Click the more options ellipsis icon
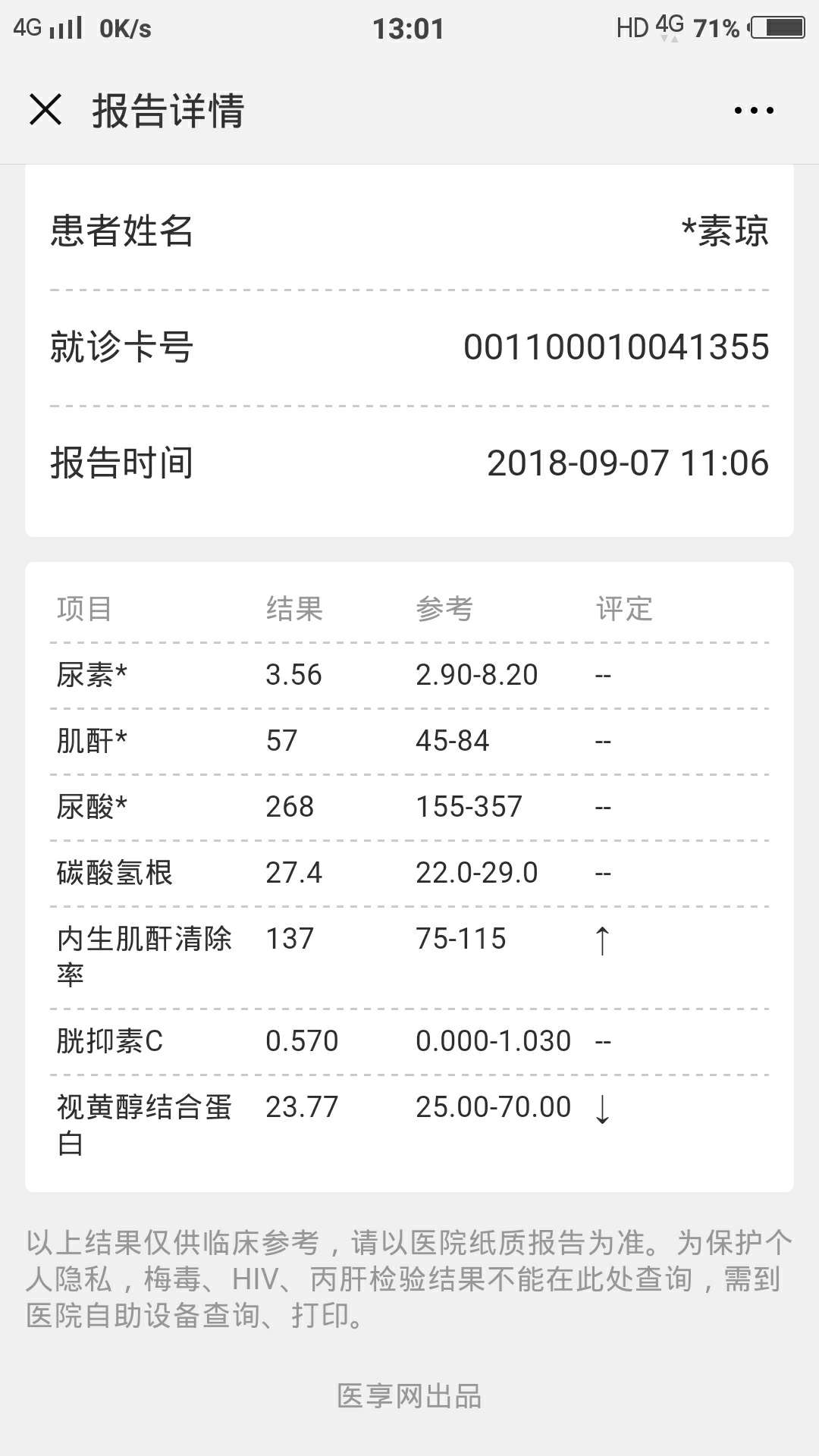This screenshot has width=819, height=1456. pos(752,111)
